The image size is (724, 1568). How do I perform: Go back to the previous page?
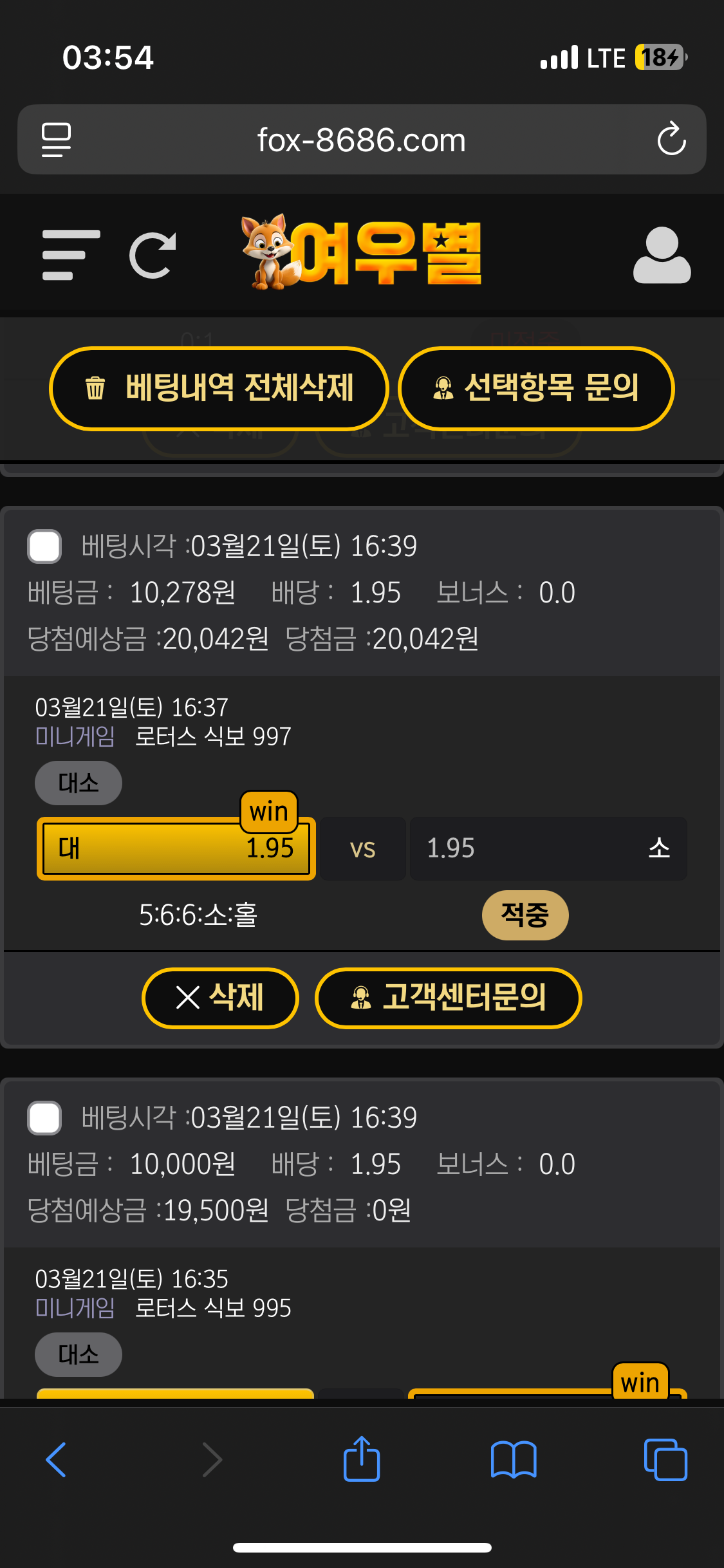(x=56, y=1459)
